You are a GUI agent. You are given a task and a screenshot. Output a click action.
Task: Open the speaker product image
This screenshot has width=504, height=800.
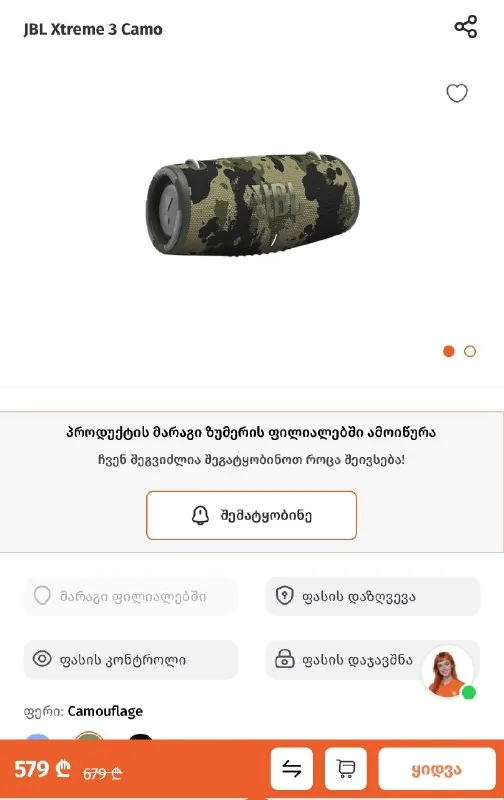click(x=253, y=204)
